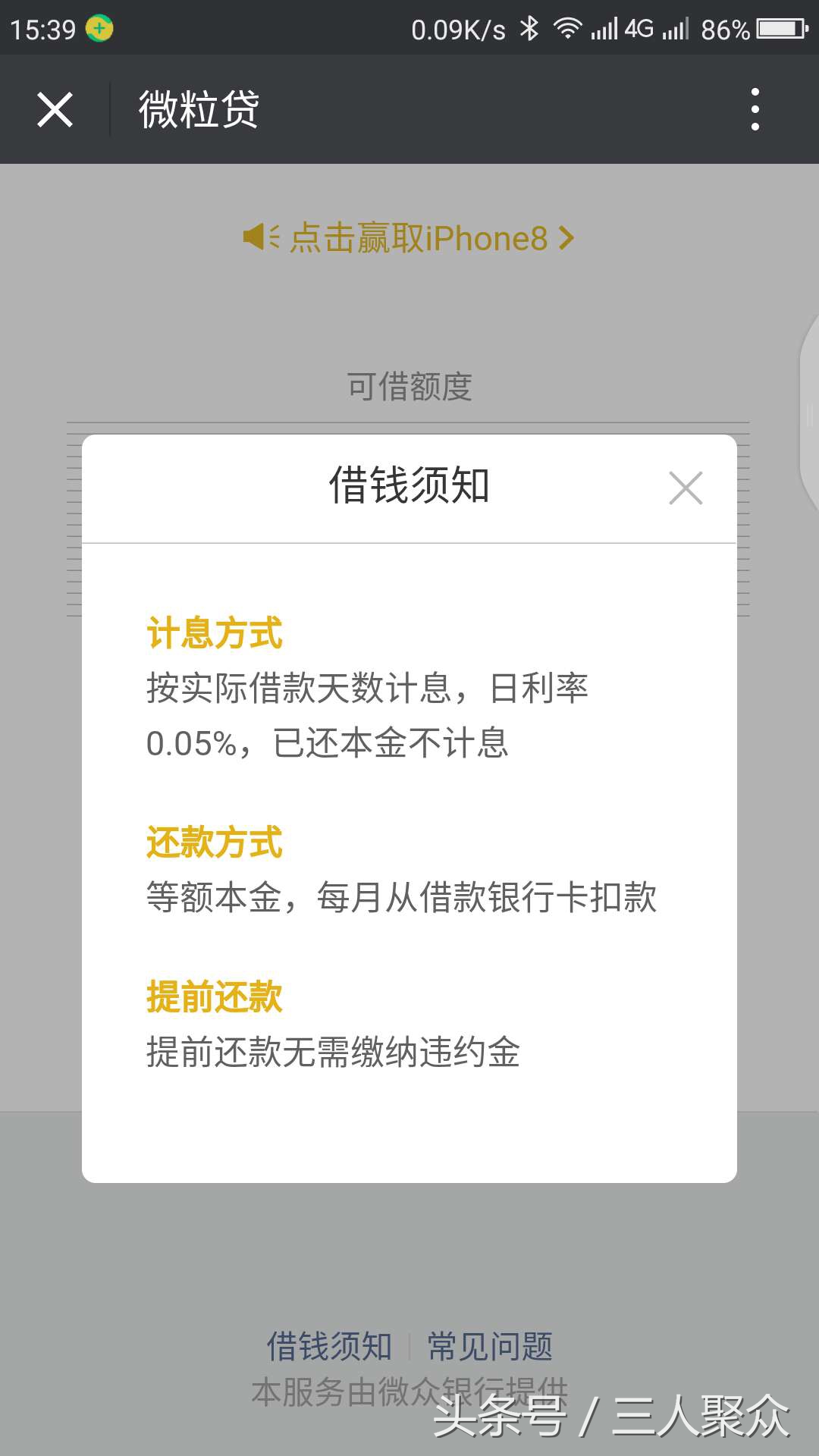Tap the announcement speaker icon in the banner

(x=259, y=237)
